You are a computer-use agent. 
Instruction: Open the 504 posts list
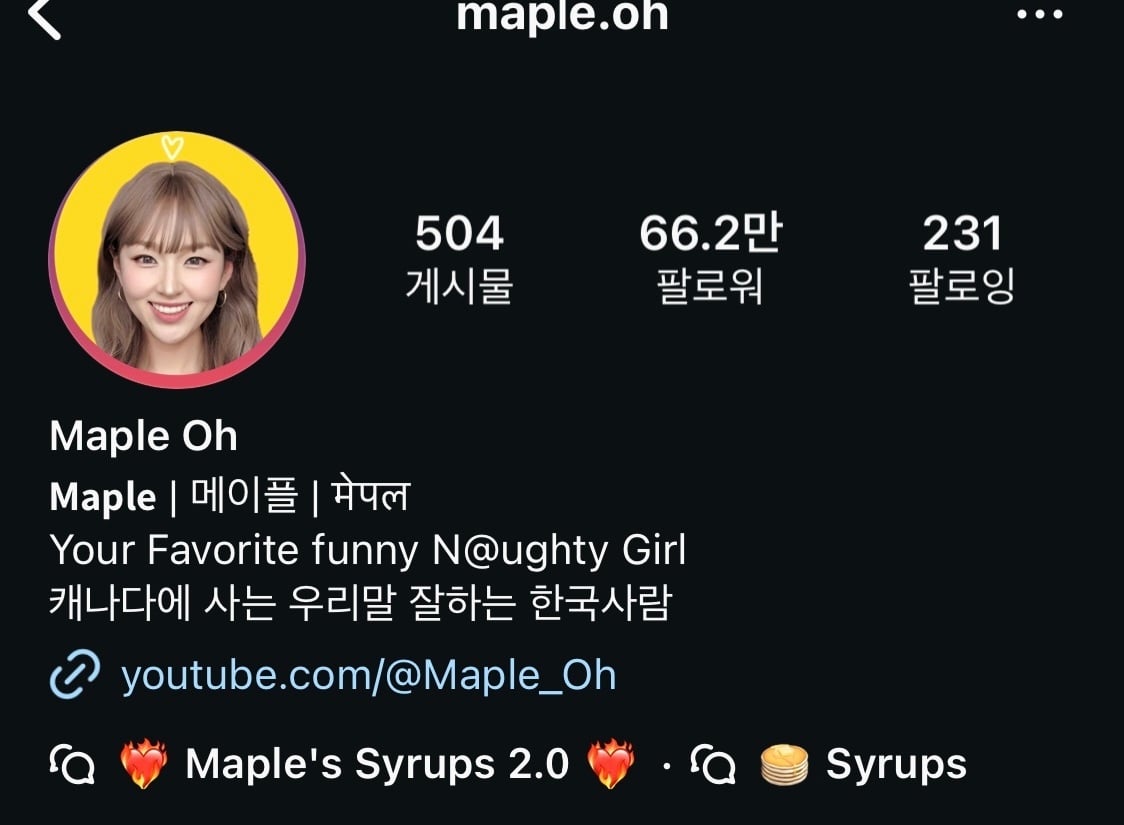tap(459, 258)
